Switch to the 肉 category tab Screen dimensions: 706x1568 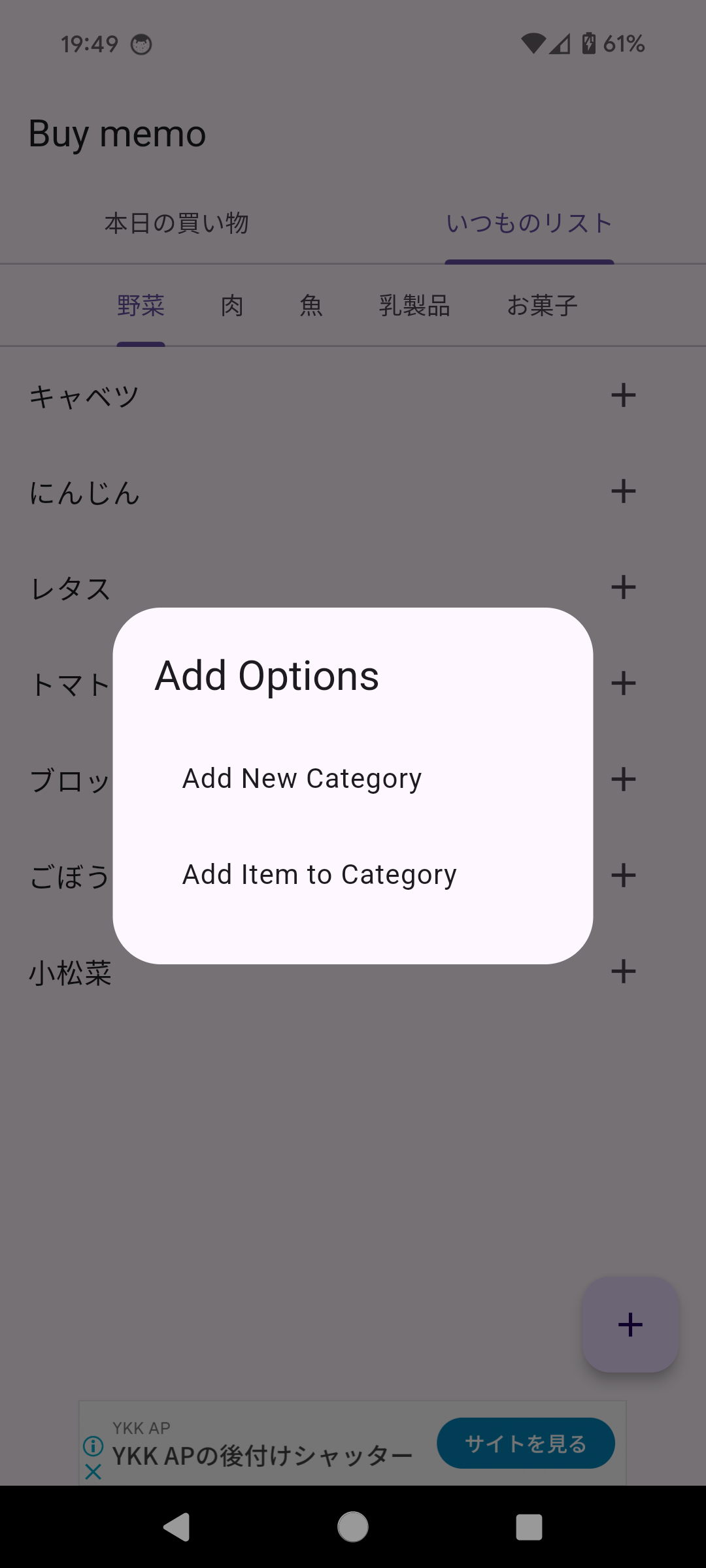[x=232, y=306]
